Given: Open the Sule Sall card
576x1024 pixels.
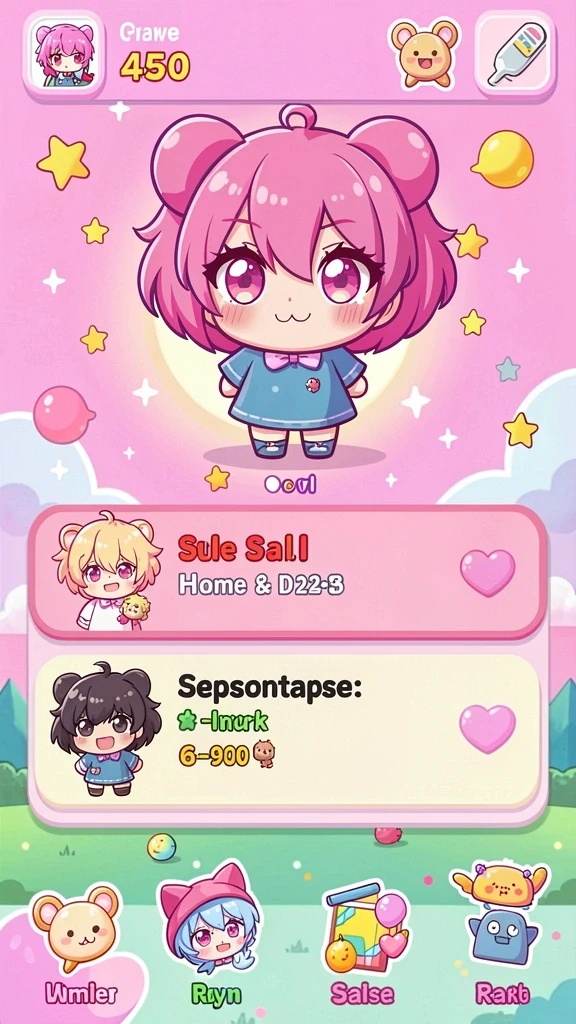Looking at the screenshot, I should pos(287,573).
